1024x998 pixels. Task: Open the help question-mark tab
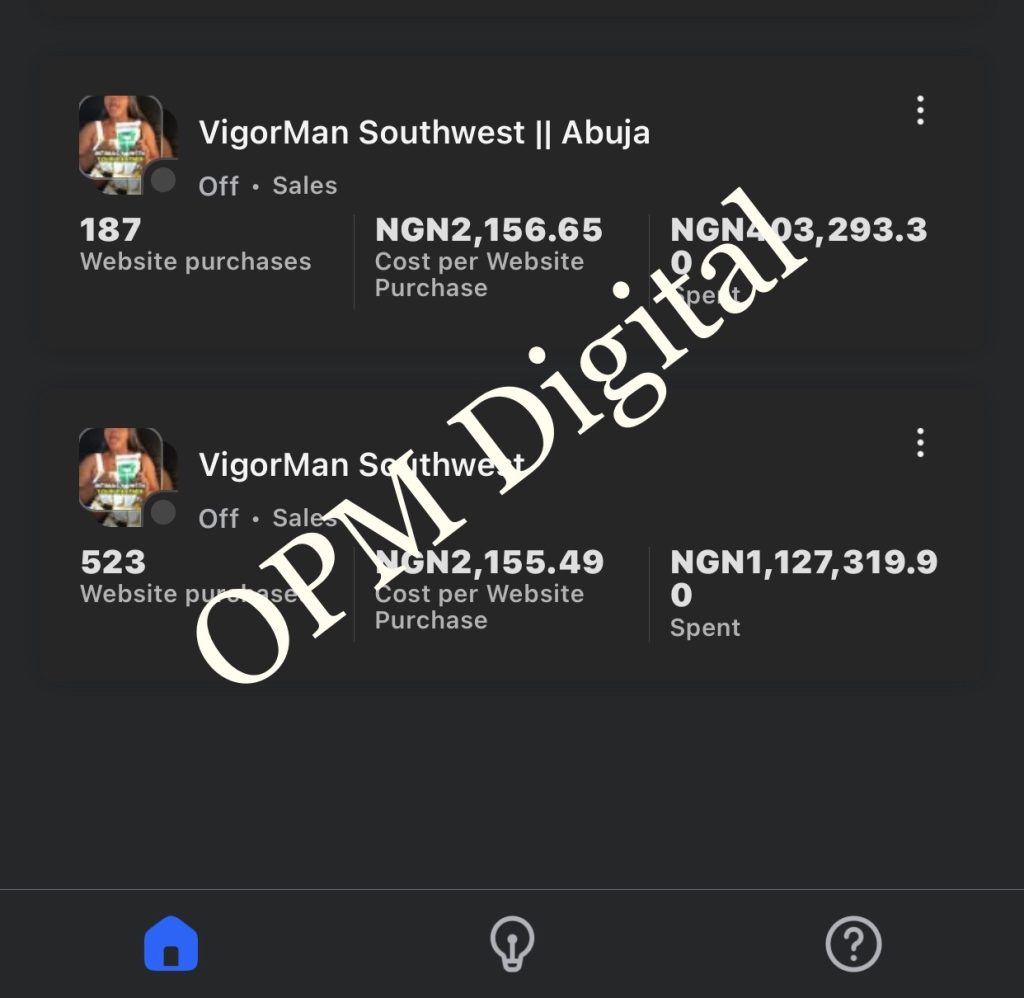coord(853,944)
